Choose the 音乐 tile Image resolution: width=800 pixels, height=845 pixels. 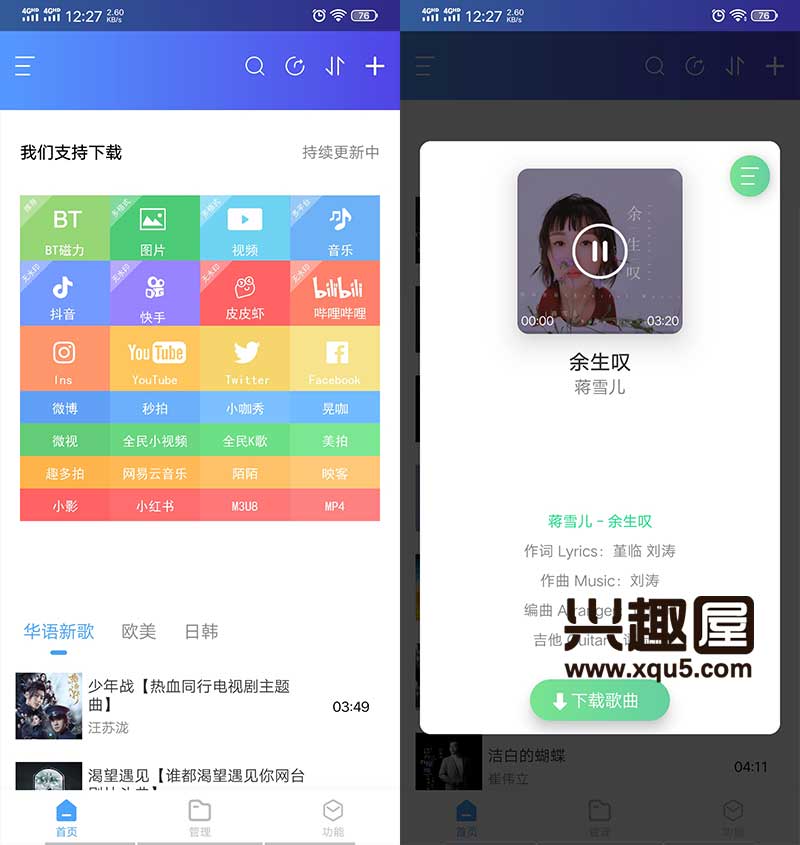click(x=335, y=228)
